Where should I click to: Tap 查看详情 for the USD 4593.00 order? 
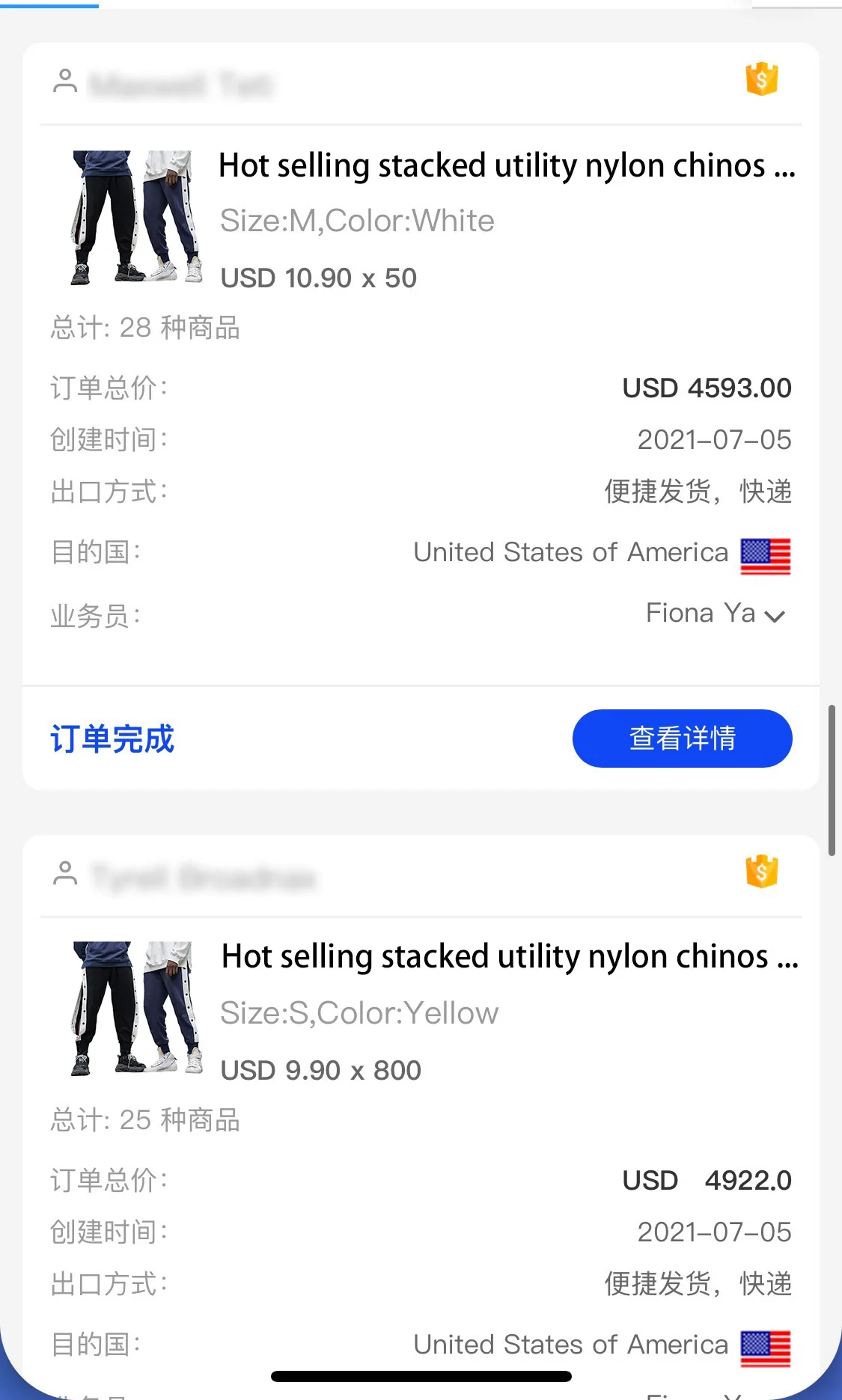coord(682,739)
